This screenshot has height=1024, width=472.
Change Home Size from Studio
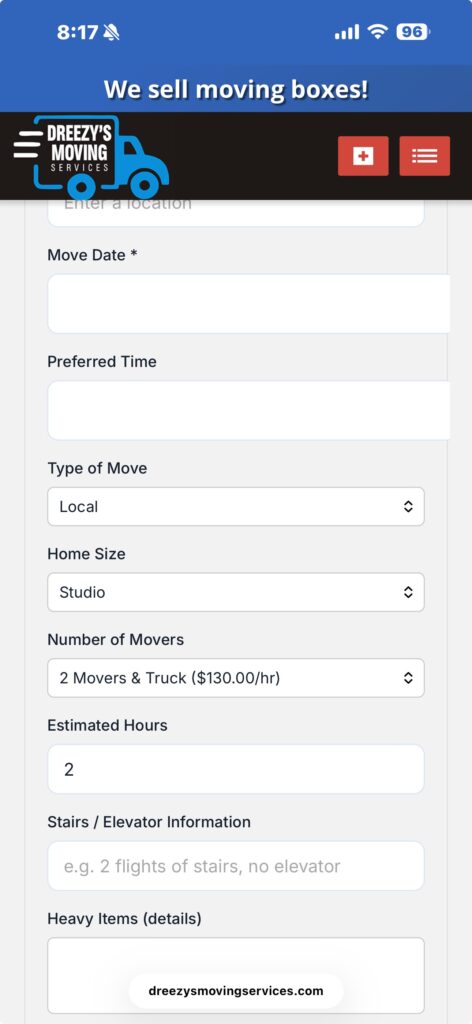pos(236,592)
